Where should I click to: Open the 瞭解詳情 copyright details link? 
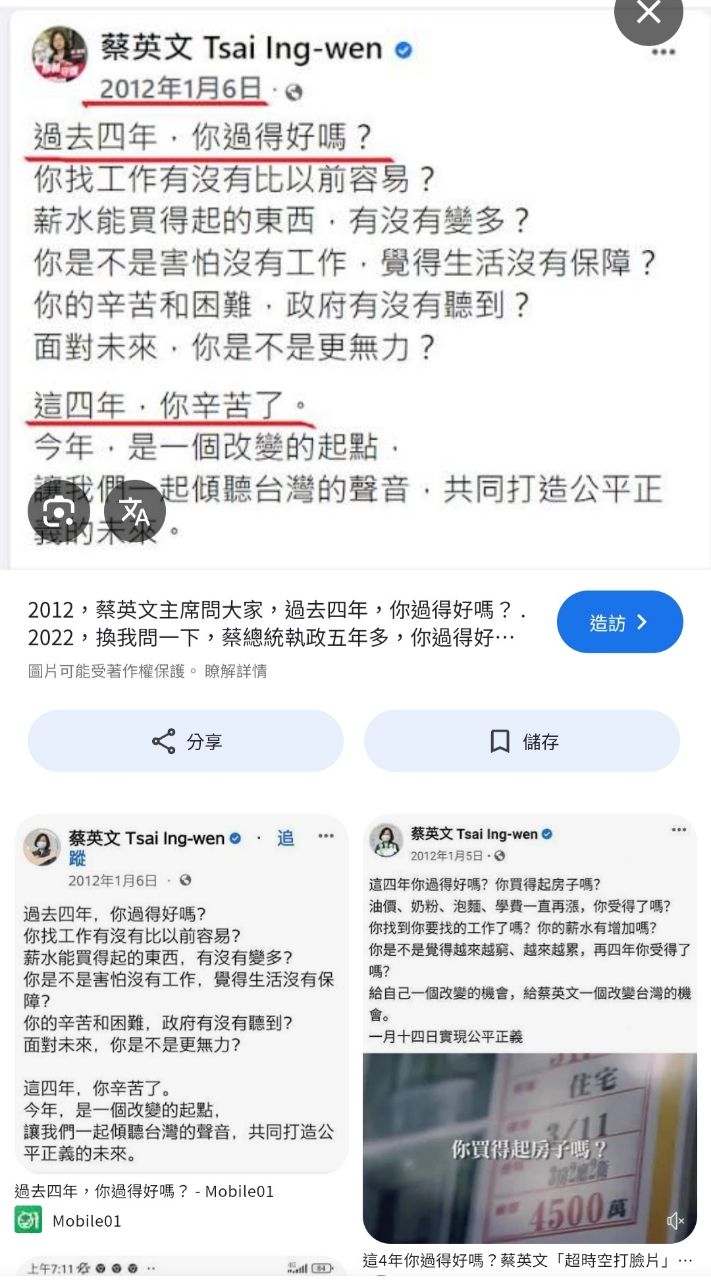236,671
